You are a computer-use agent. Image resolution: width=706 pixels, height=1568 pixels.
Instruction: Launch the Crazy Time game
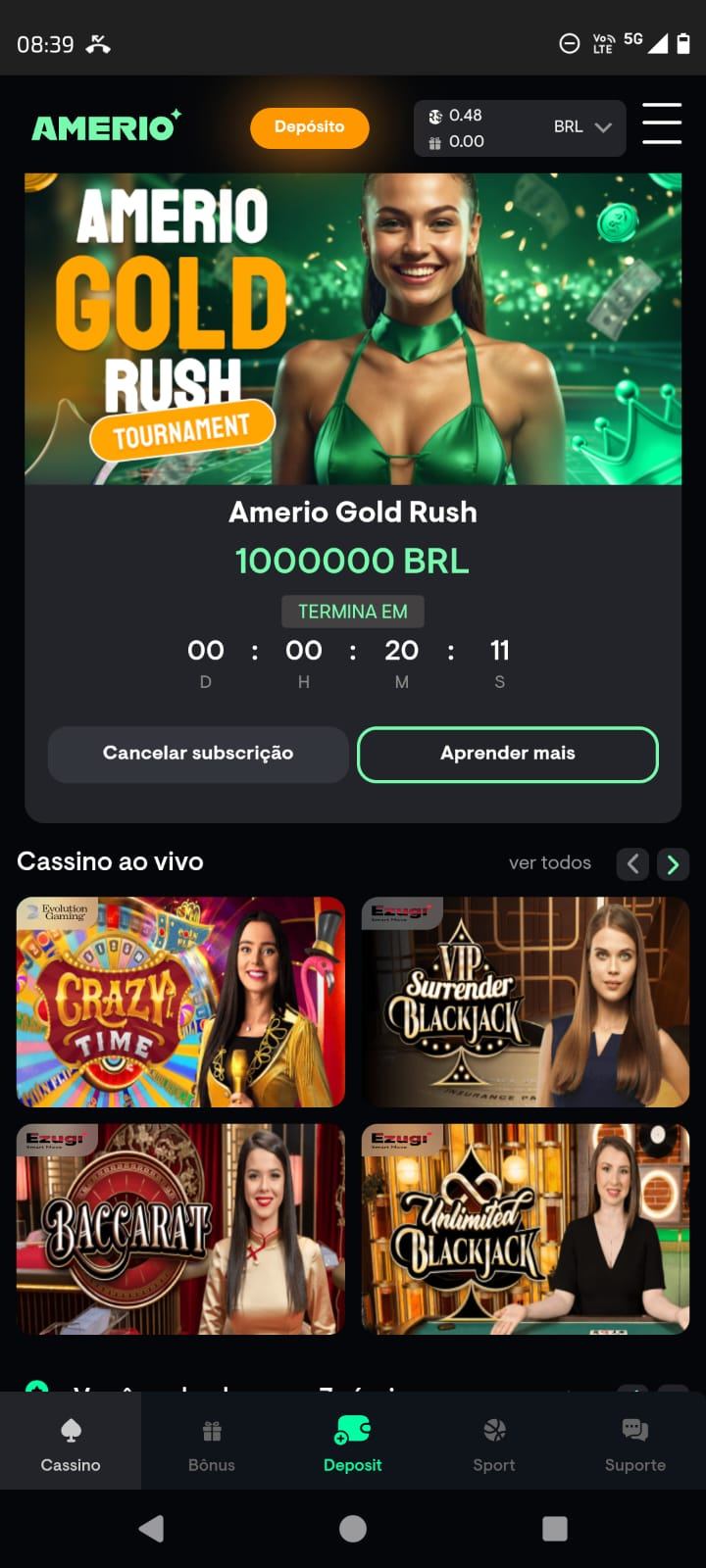(x=180, y=1002)
